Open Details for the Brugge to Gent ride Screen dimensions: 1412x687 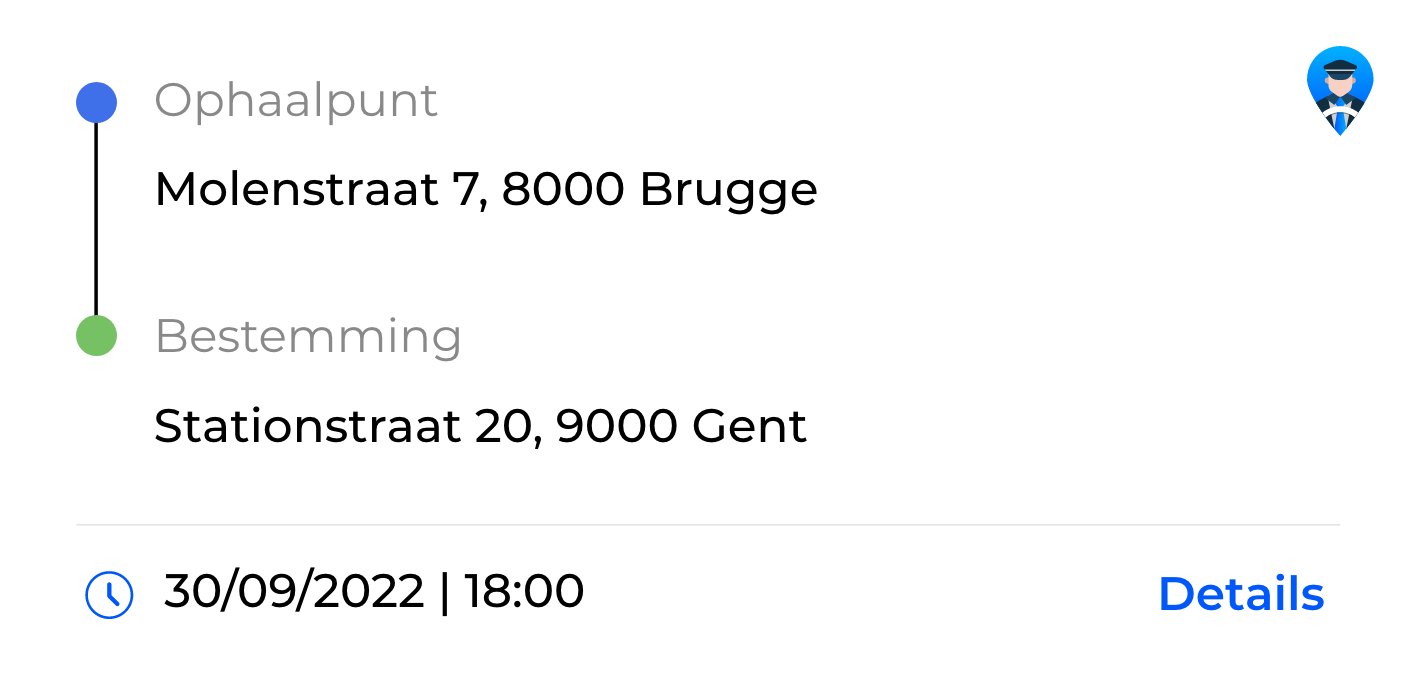tap(1240, 594)
